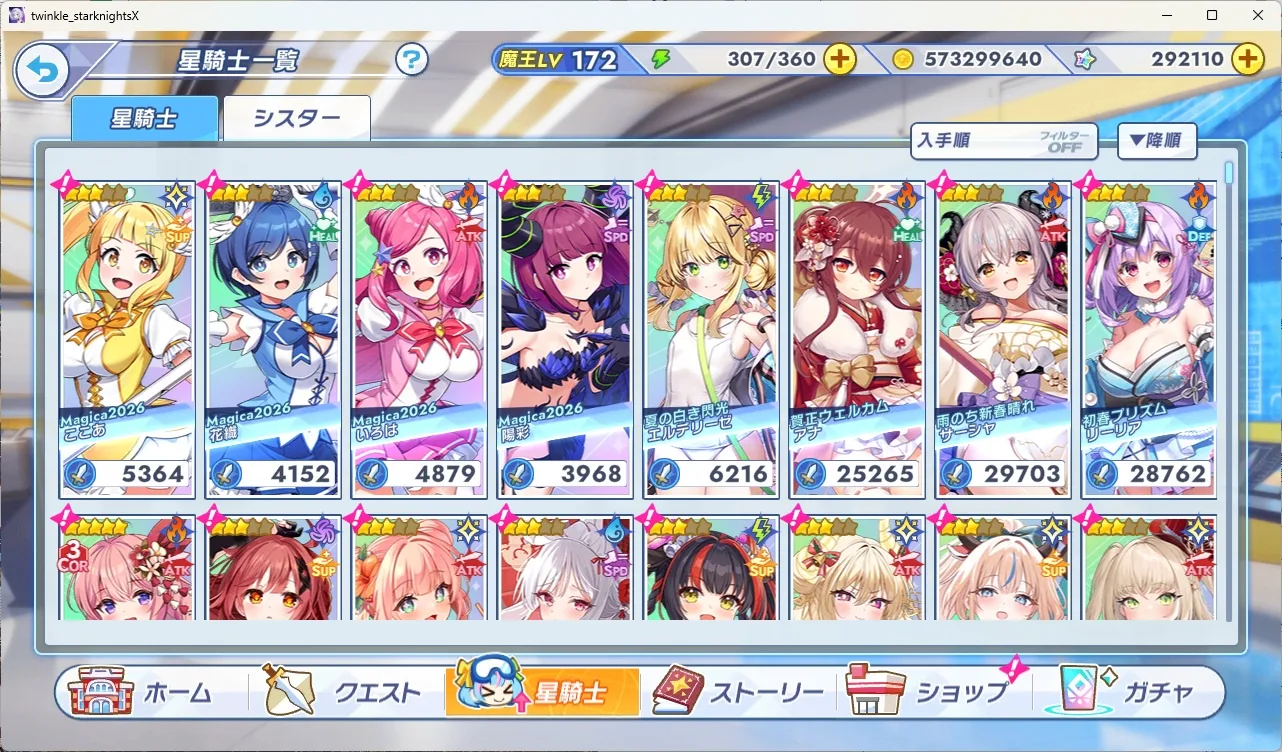
Task: Open Magica2026 花織 character card
Action: pyautogui.click(x=272, y=340)
